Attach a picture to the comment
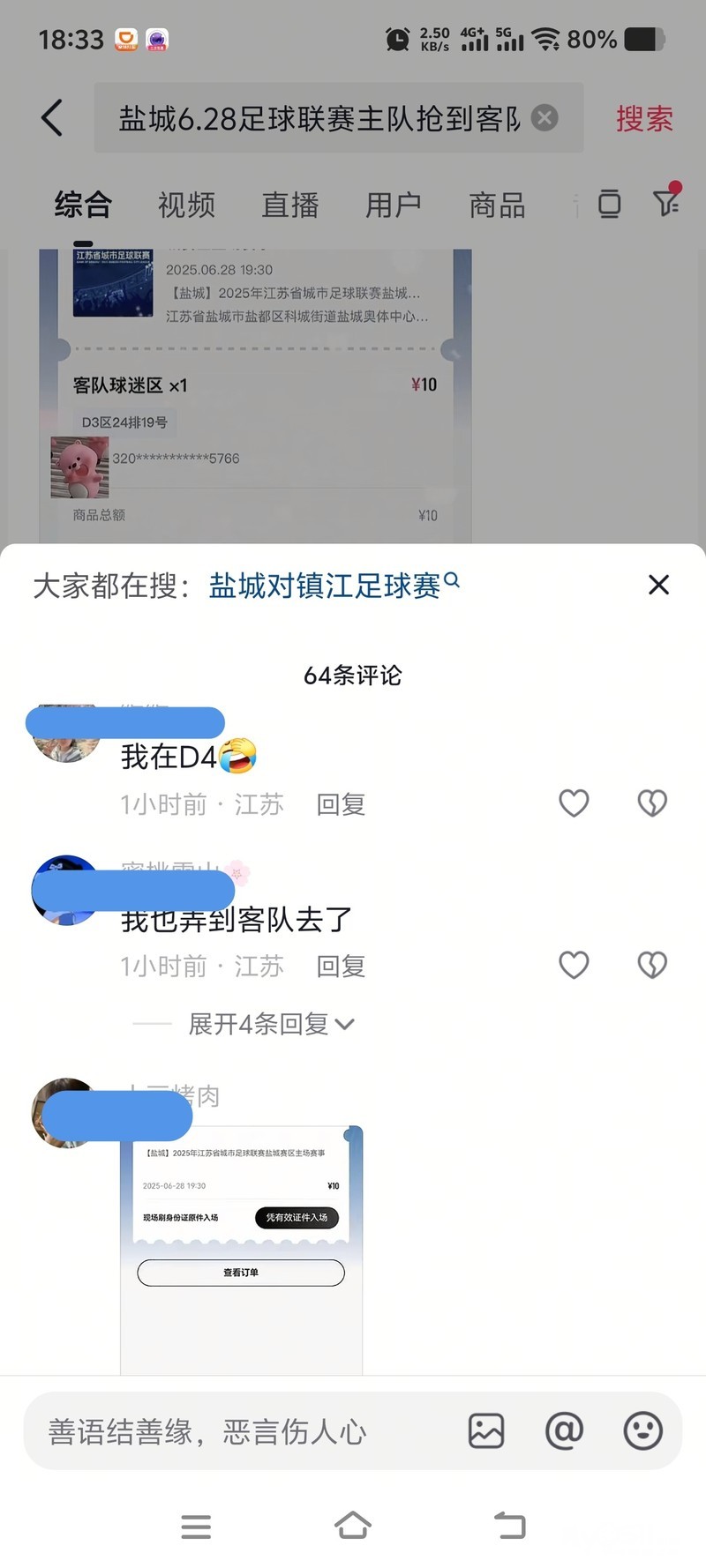Image resolution: width=706 pixels, height=1568 pixels. click(486, 1430)
